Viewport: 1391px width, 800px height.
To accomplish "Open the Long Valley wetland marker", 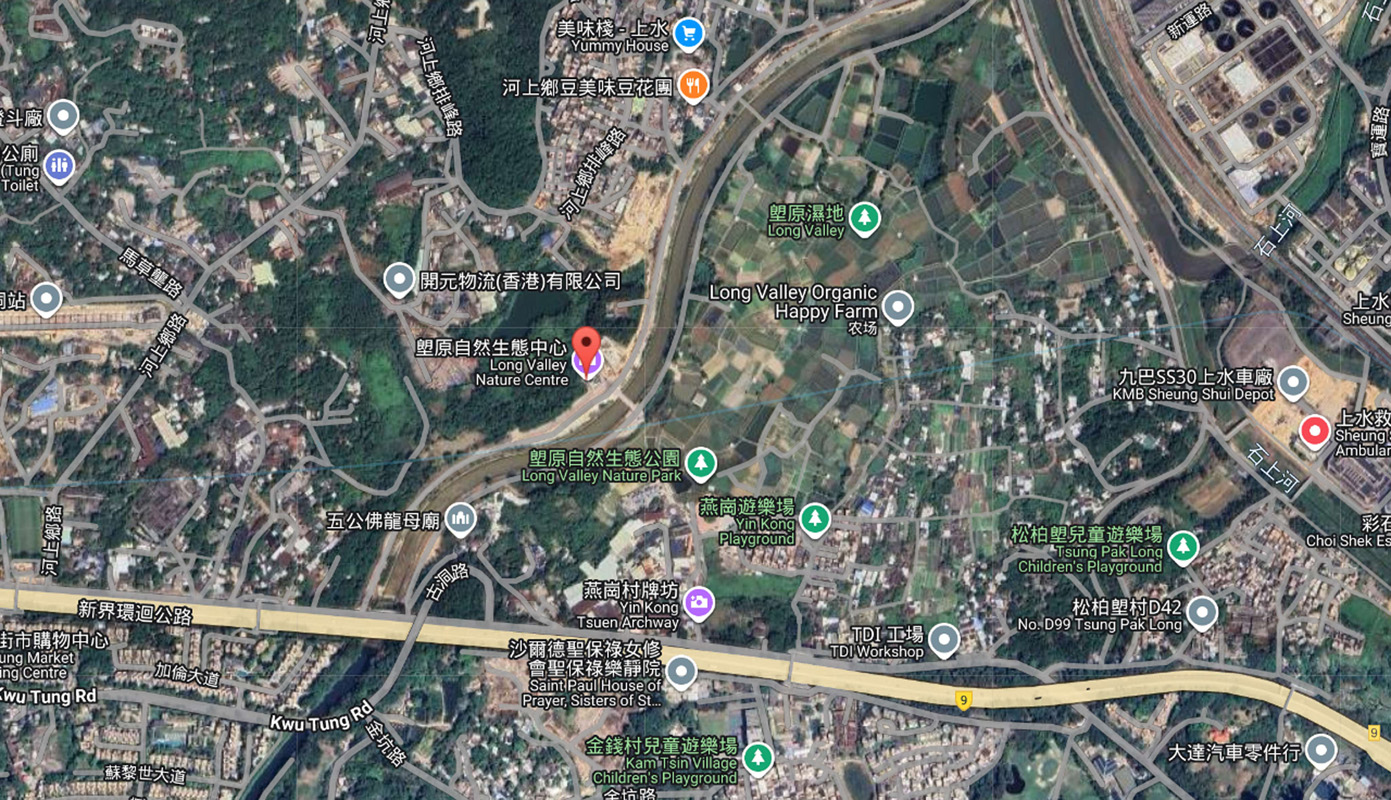I will 864,218.
